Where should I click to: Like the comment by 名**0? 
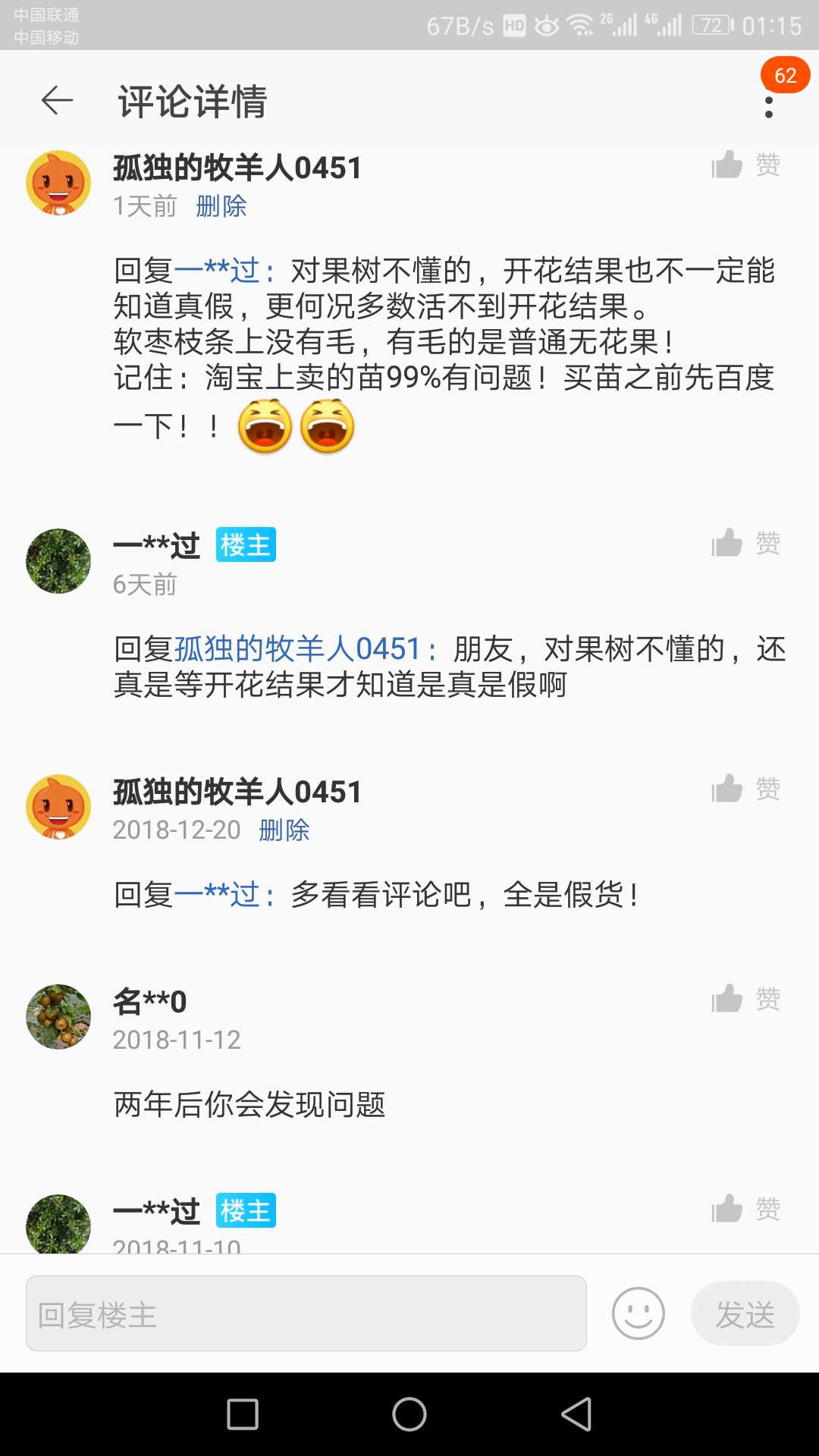click(745, 999)
